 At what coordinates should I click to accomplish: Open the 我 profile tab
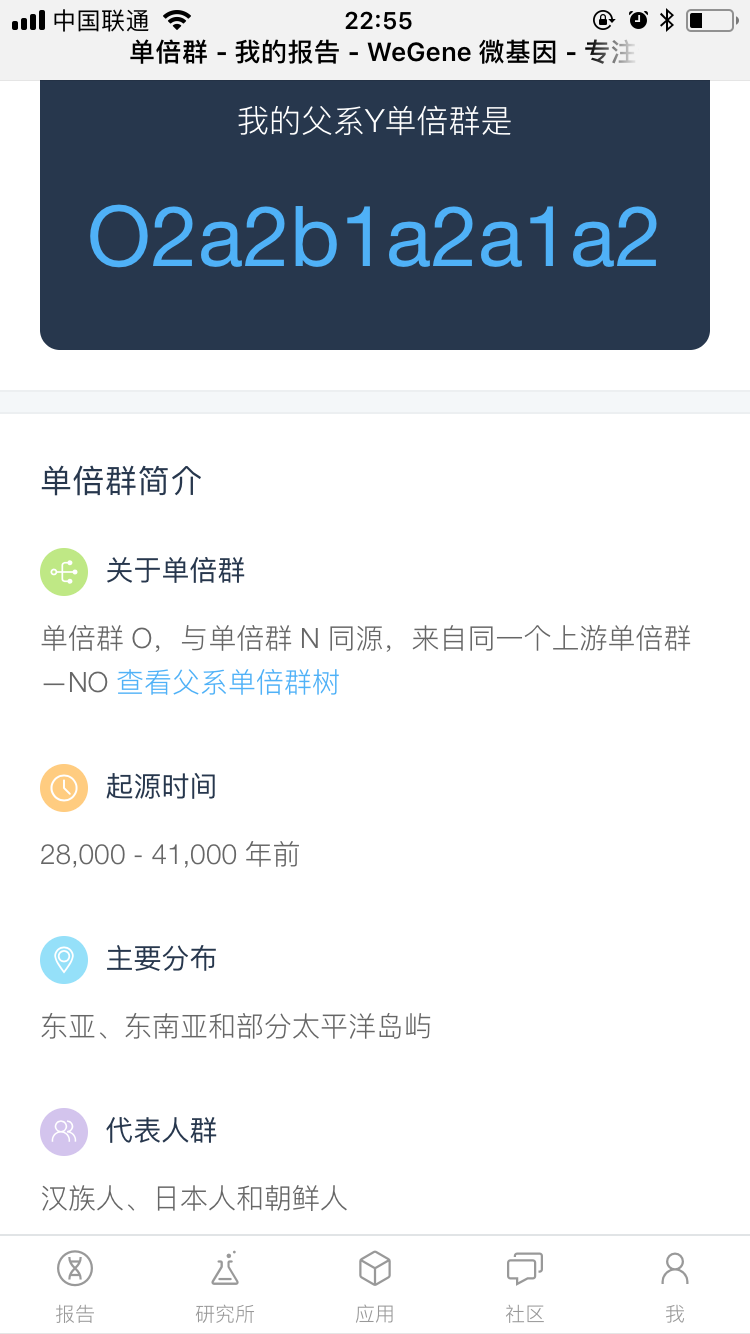675,1286
